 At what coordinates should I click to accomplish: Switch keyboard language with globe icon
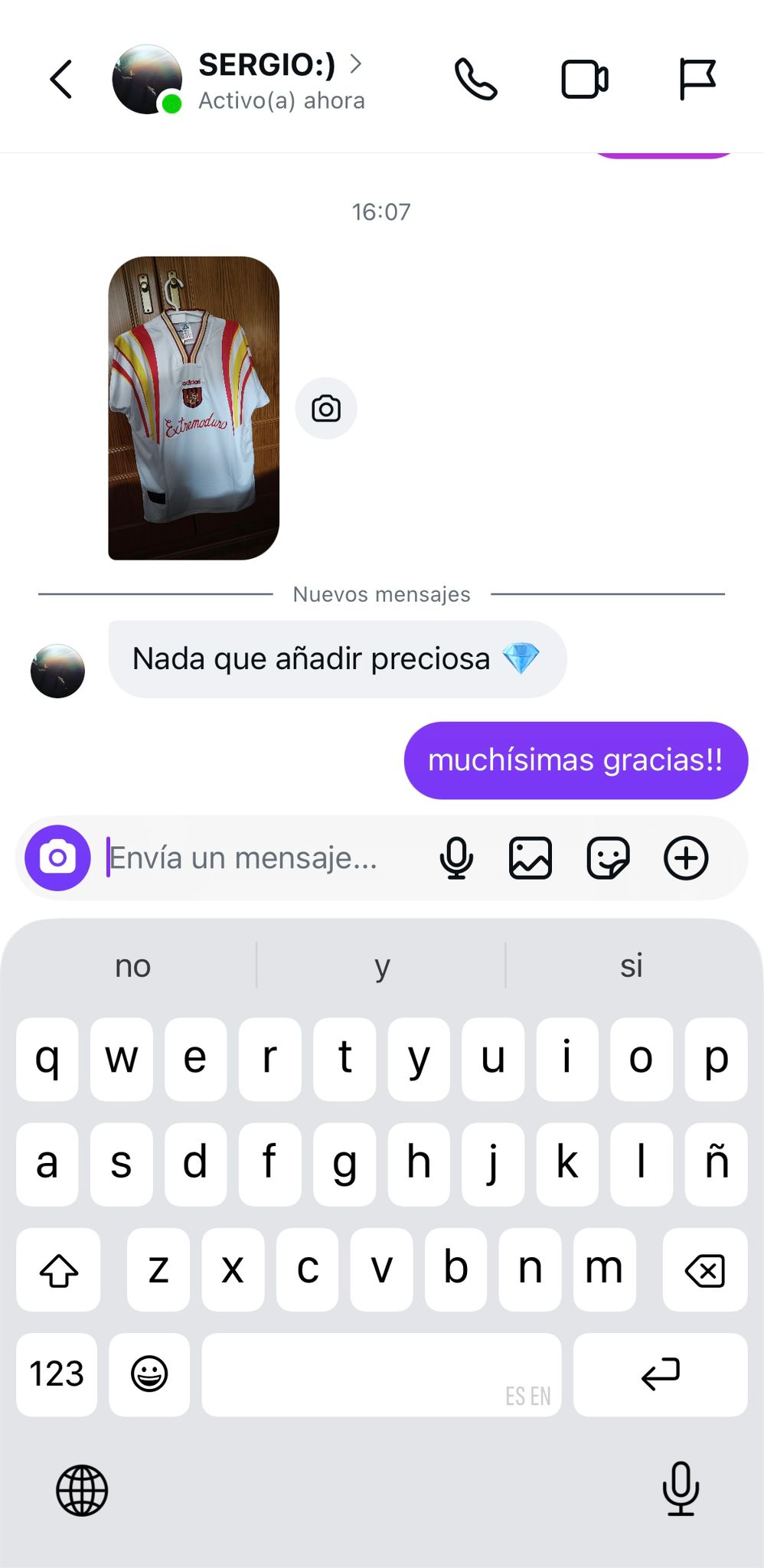pos(82,1491)
